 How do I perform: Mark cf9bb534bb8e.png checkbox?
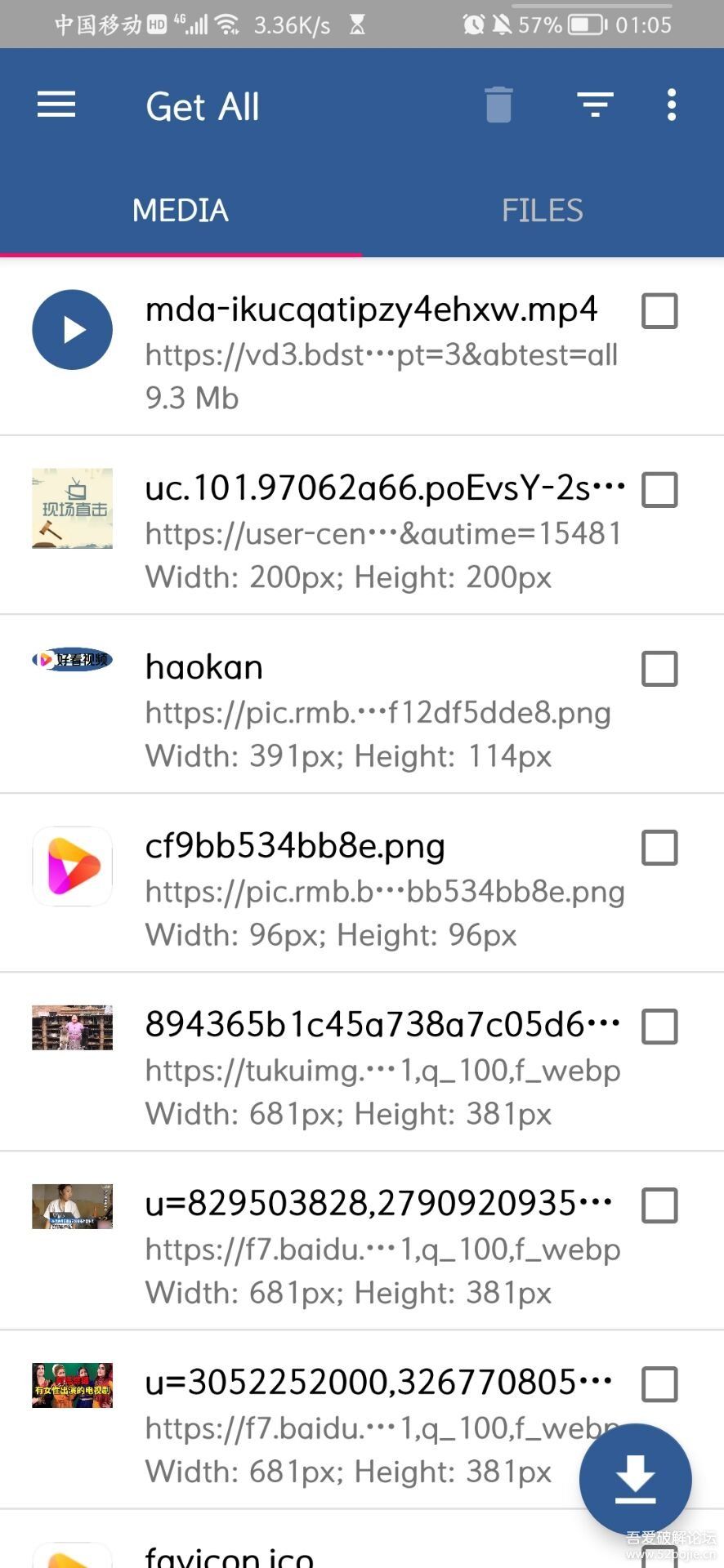pos(659,848)
